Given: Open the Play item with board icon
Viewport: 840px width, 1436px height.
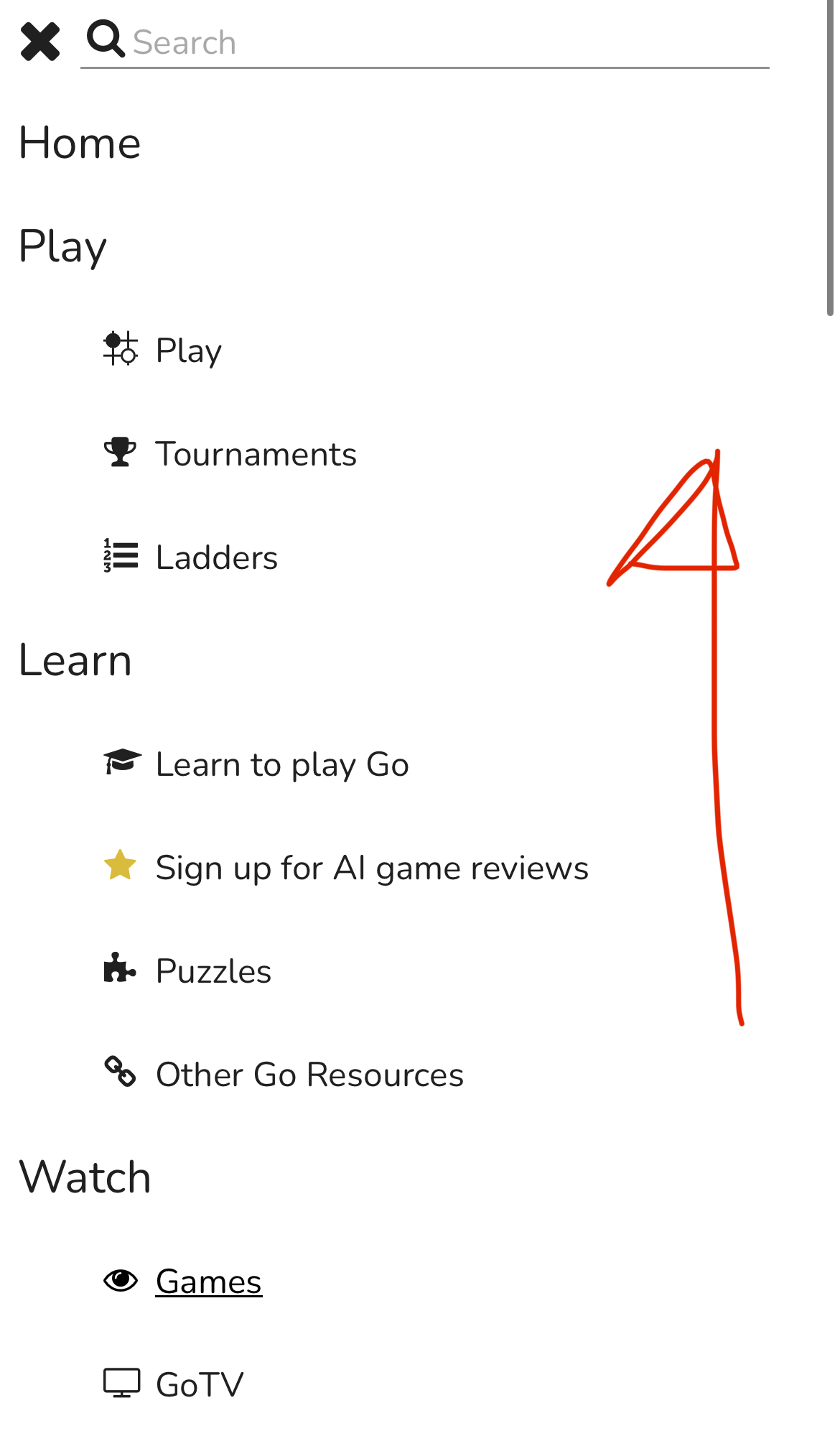Looking at the screenshot, I should pos(188,351).
